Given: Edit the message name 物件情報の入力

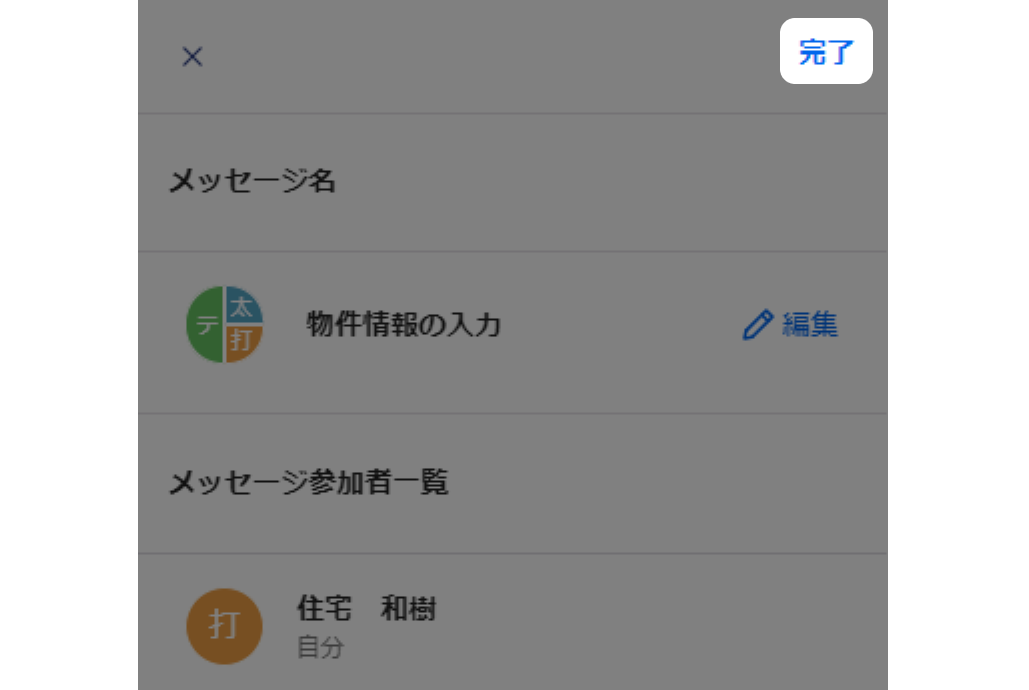Looking at the screenshot, I should 790,325.
